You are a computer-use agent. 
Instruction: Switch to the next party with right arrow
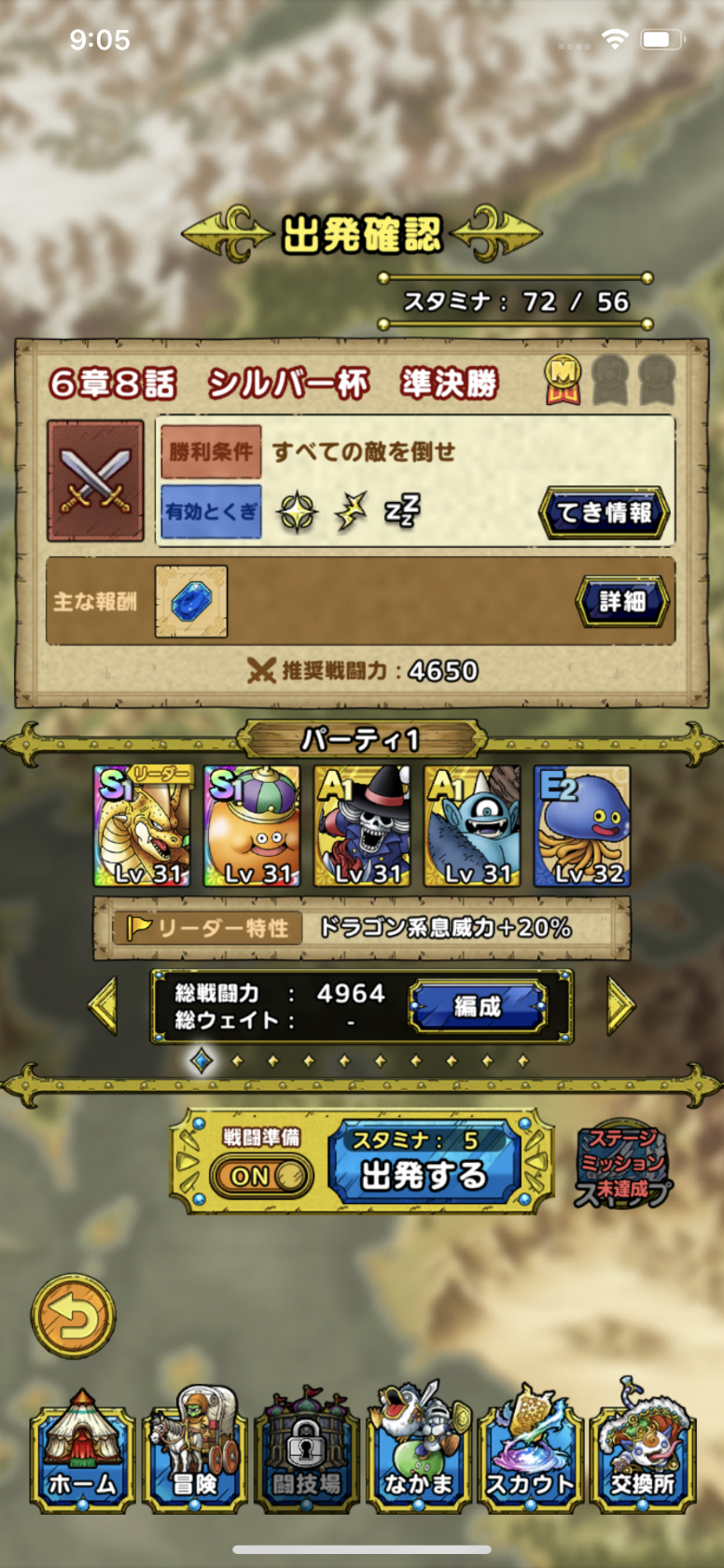(x=620, y=1005)
